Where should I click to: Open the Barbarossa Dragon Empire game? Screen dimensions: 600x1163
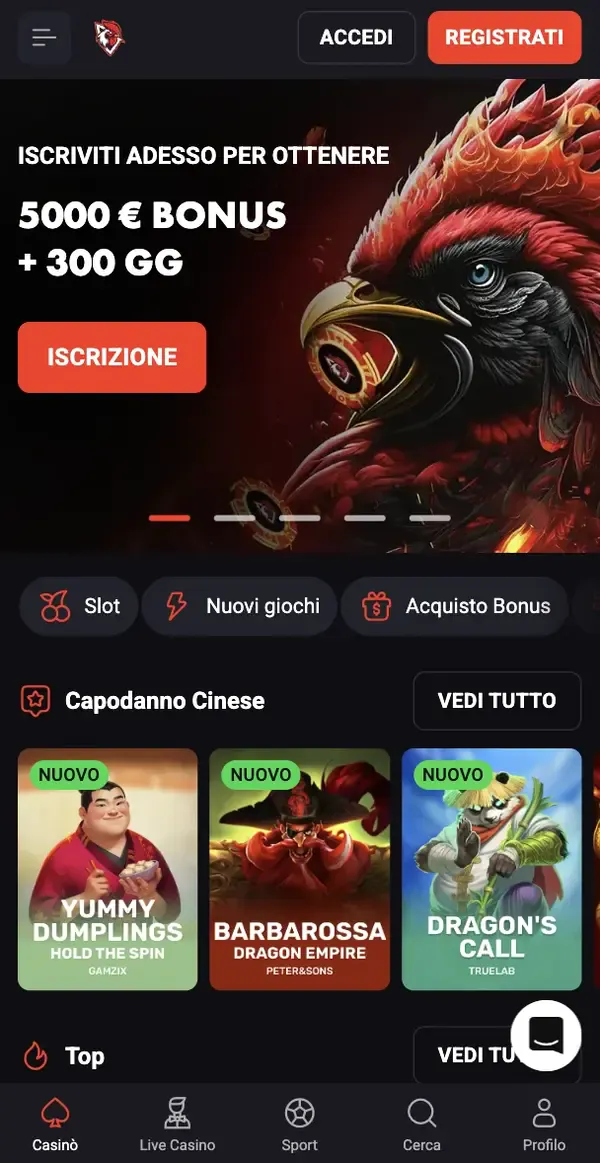[x=300, y=869]
